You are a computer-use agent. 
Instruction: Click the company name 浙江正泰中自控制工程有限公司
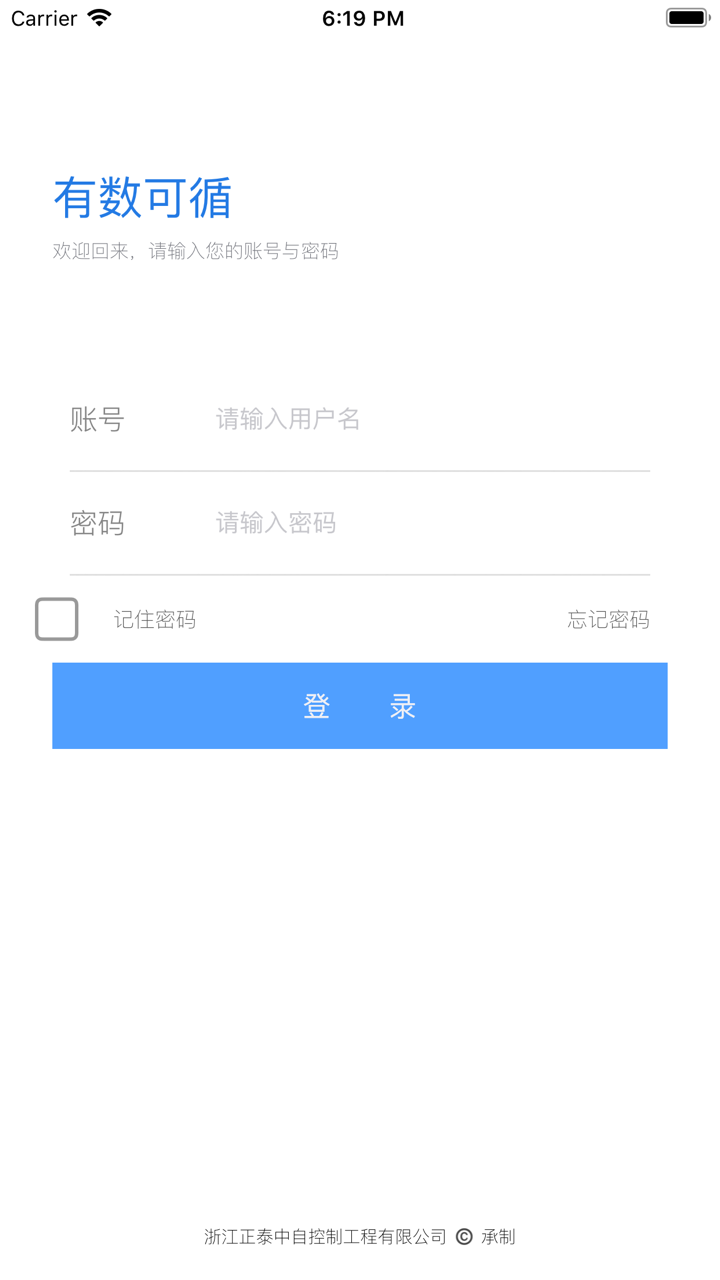(325, 1237)
